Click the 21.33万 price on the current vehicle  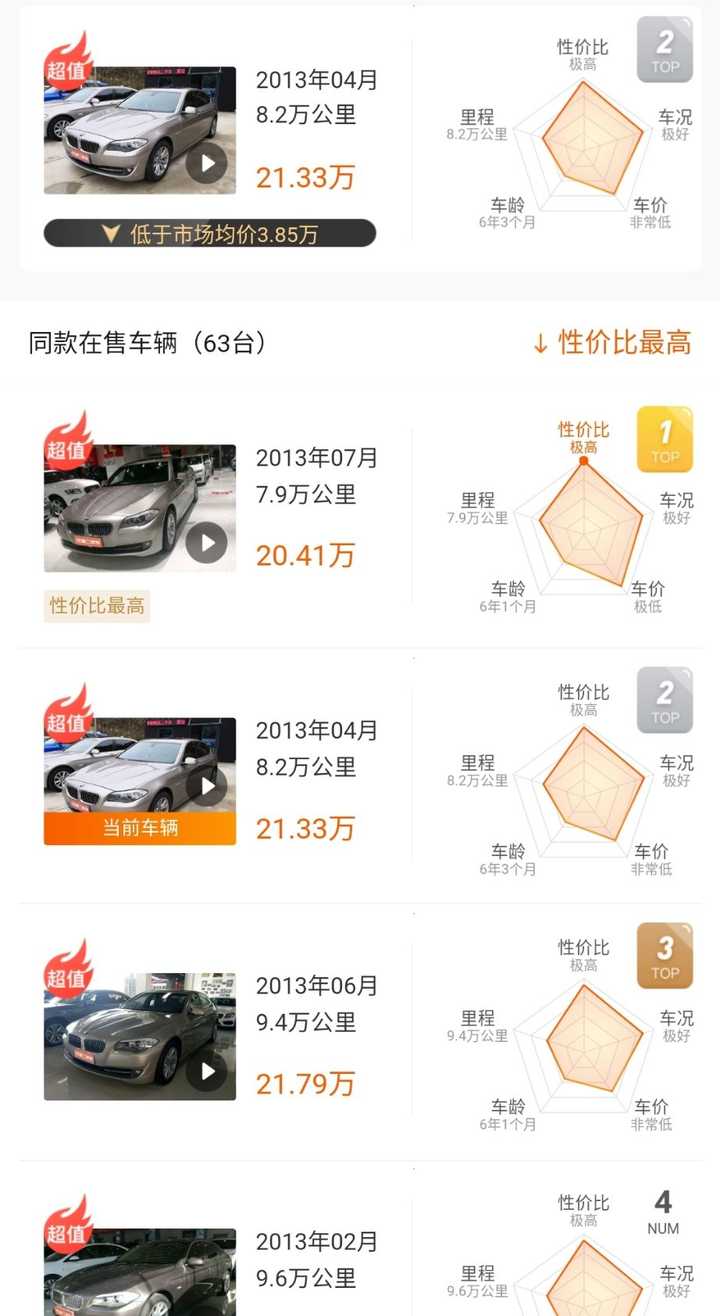coord(305,829)
